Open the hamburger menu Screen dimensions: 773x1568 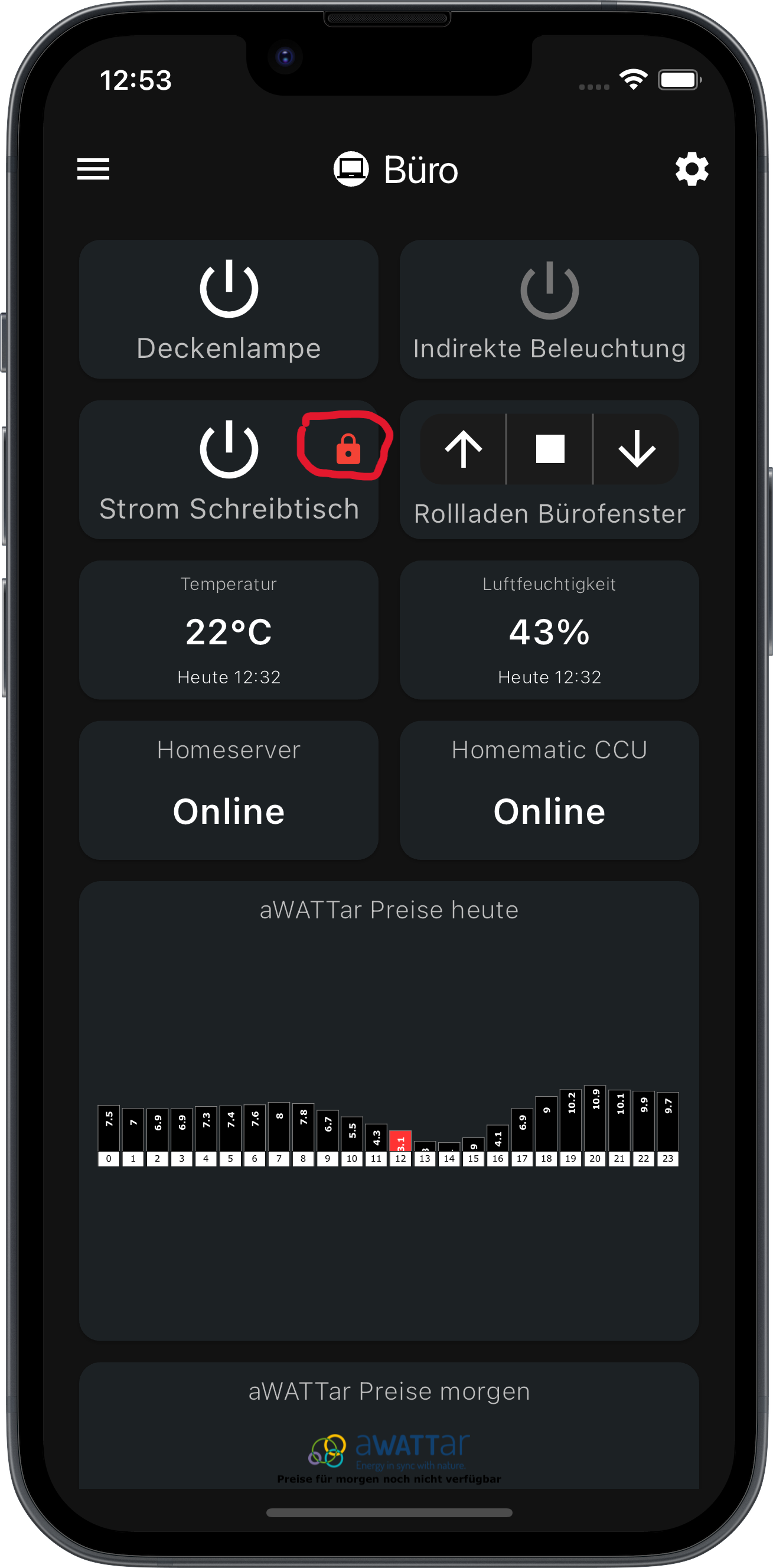pos(93,169)
